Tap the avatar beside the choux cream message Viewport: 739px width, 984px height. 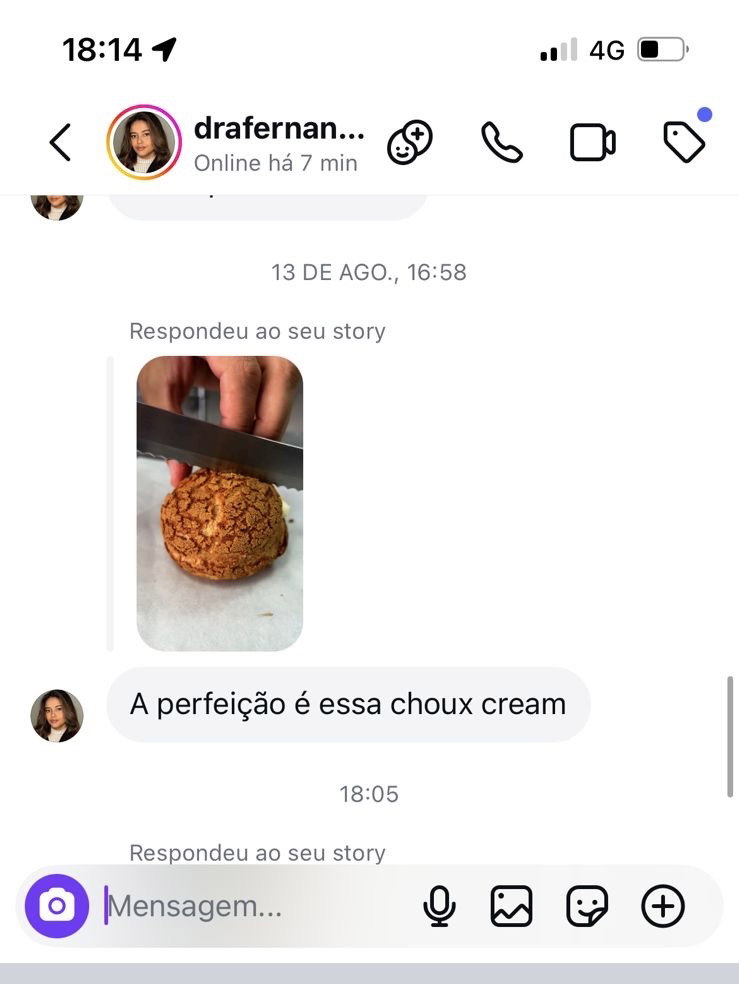click(57, 715)
